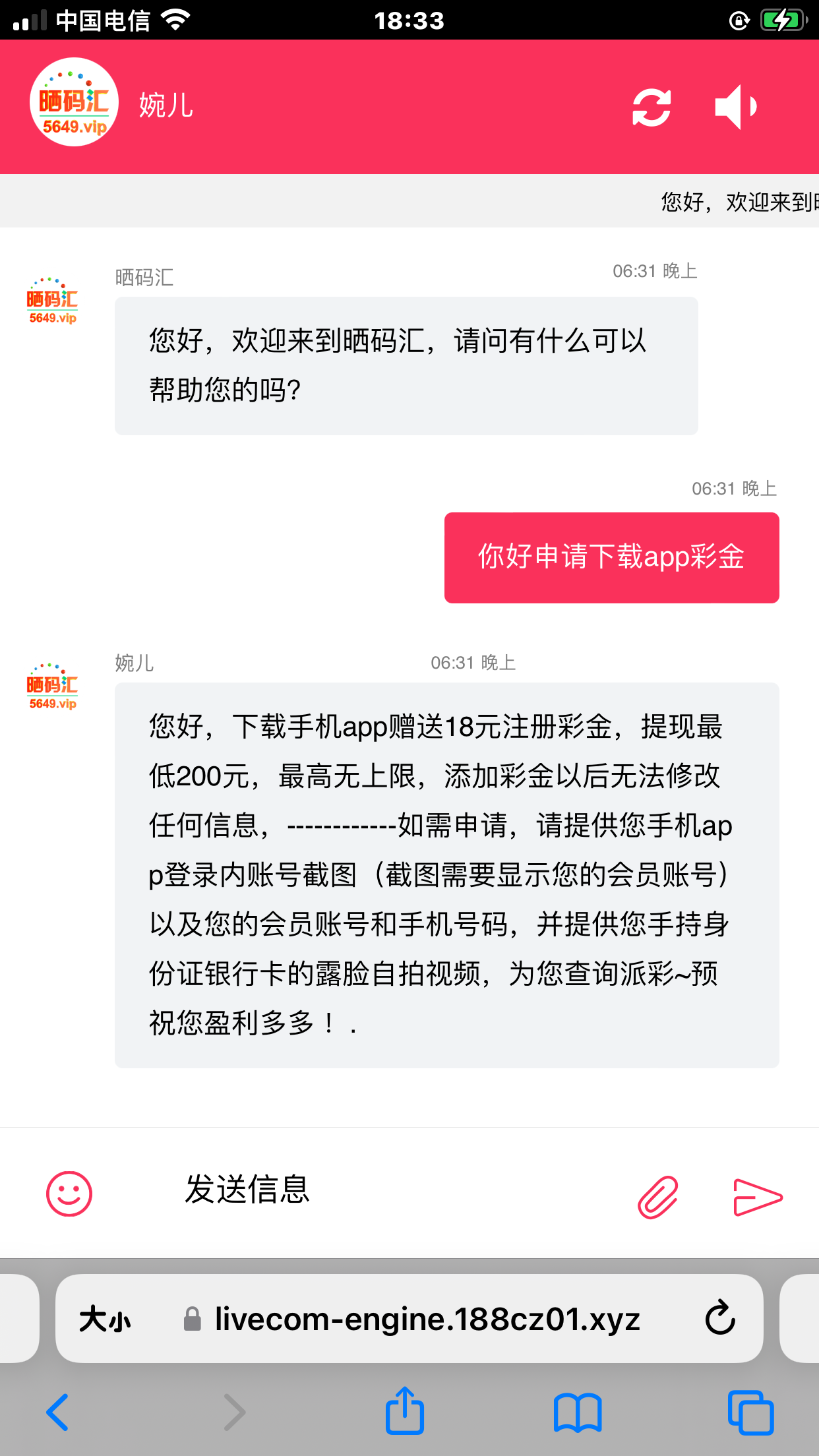Mute the chat sound via speaker icon
This screenshot has height=1456, width=819.
tap(736, 107)
